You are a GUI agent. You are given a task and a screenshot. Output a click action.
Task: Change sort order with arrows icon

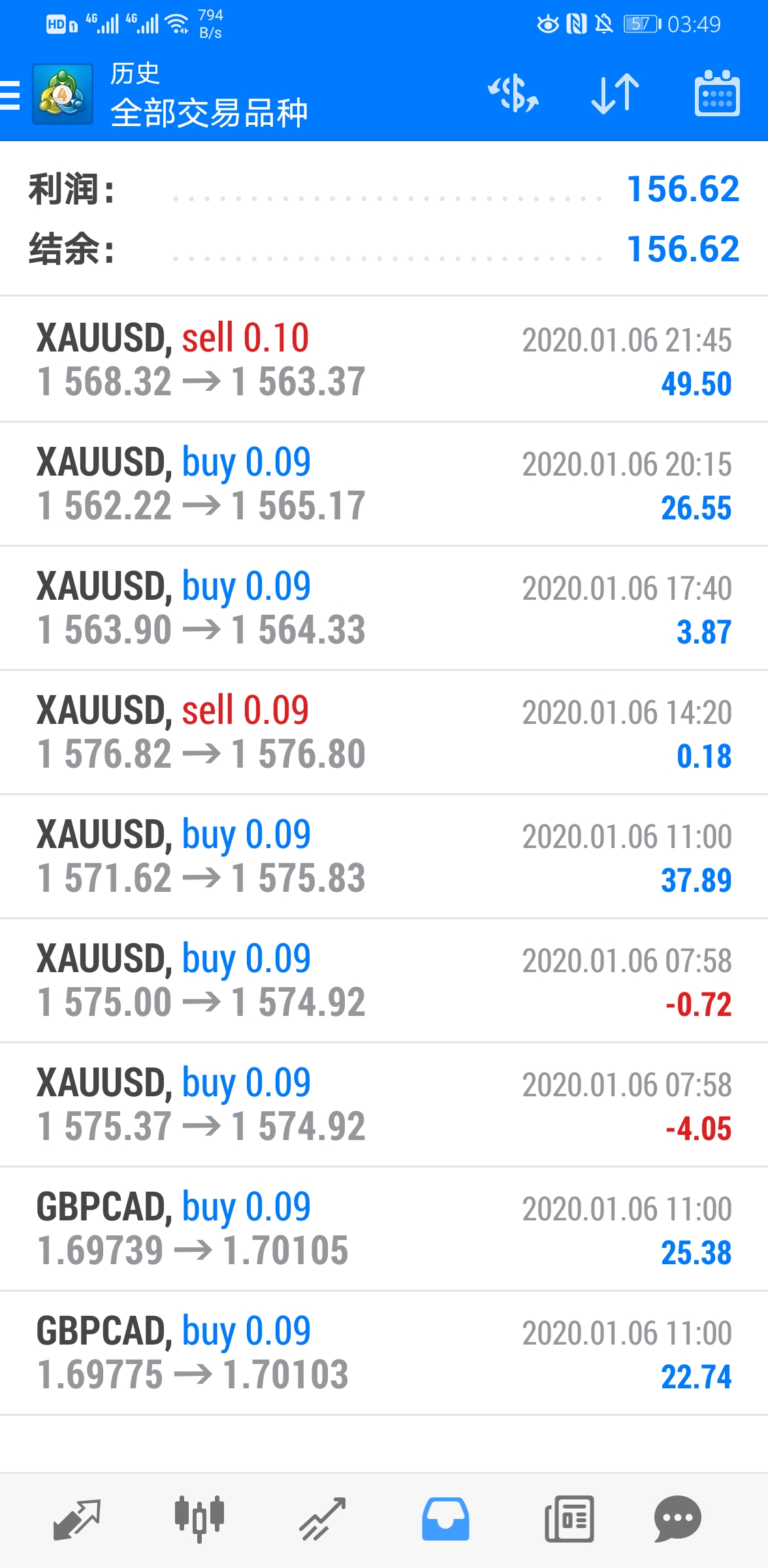point(615,93)
